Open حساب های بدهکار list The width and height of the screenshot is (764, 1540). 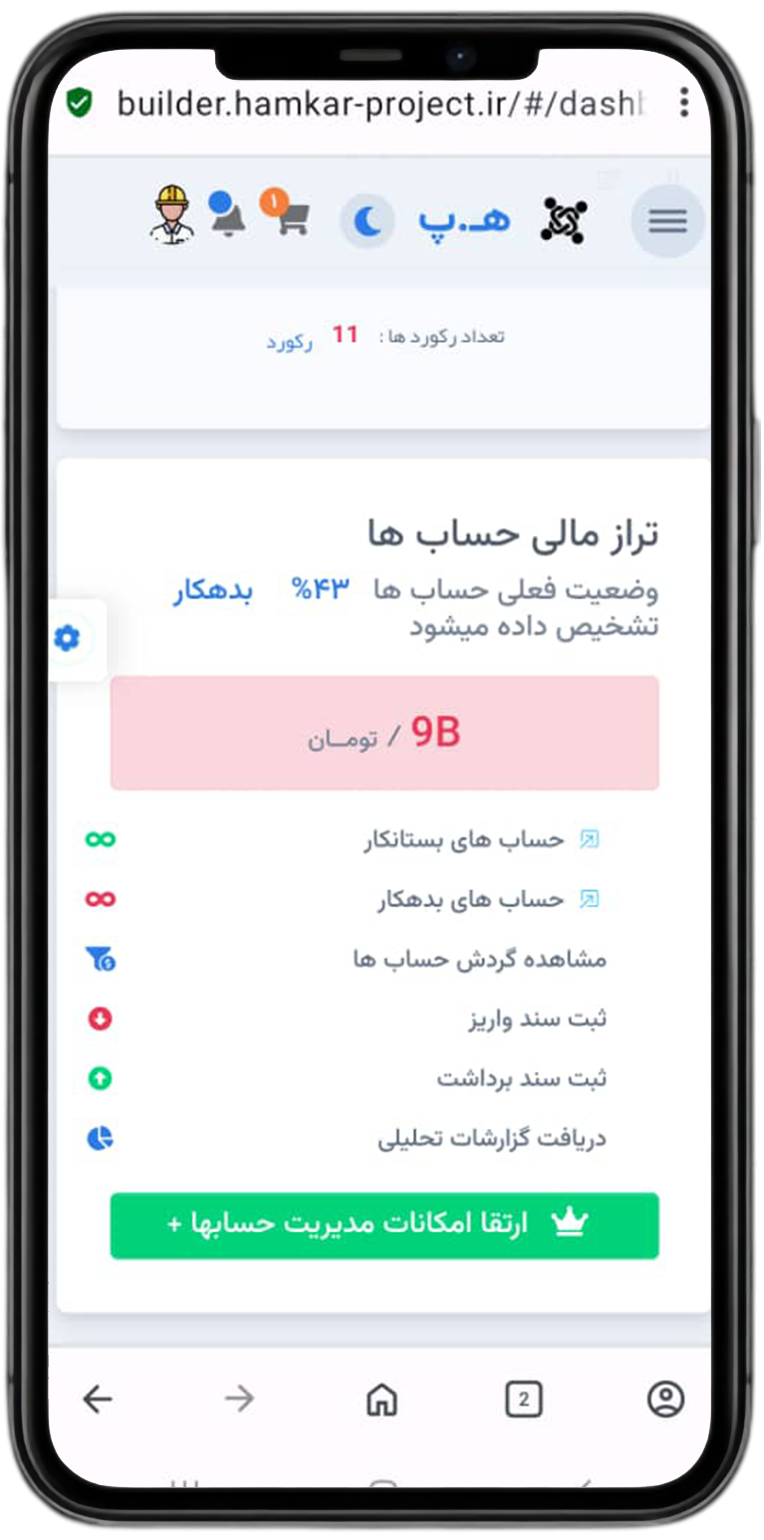490,900
